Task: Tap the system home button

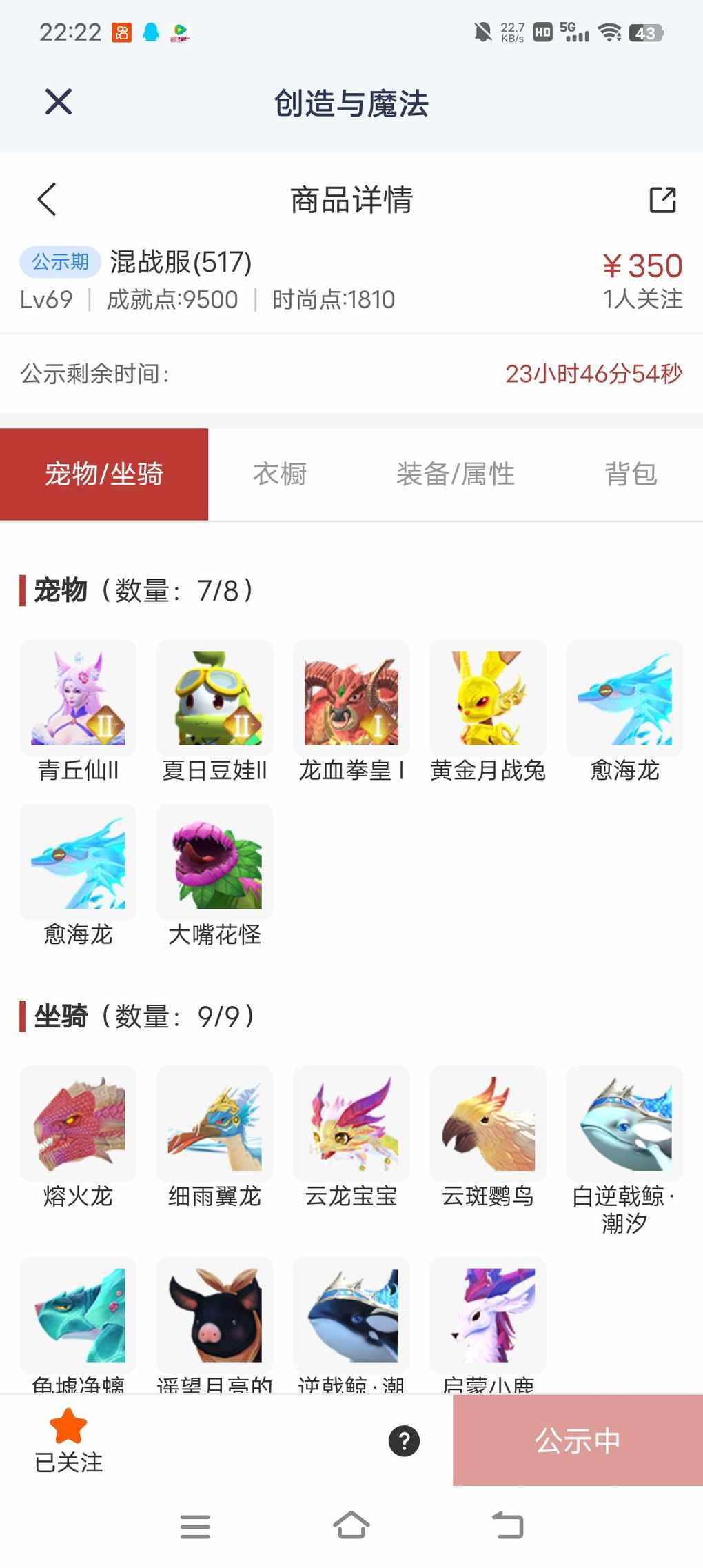Action: point(351,1525)
